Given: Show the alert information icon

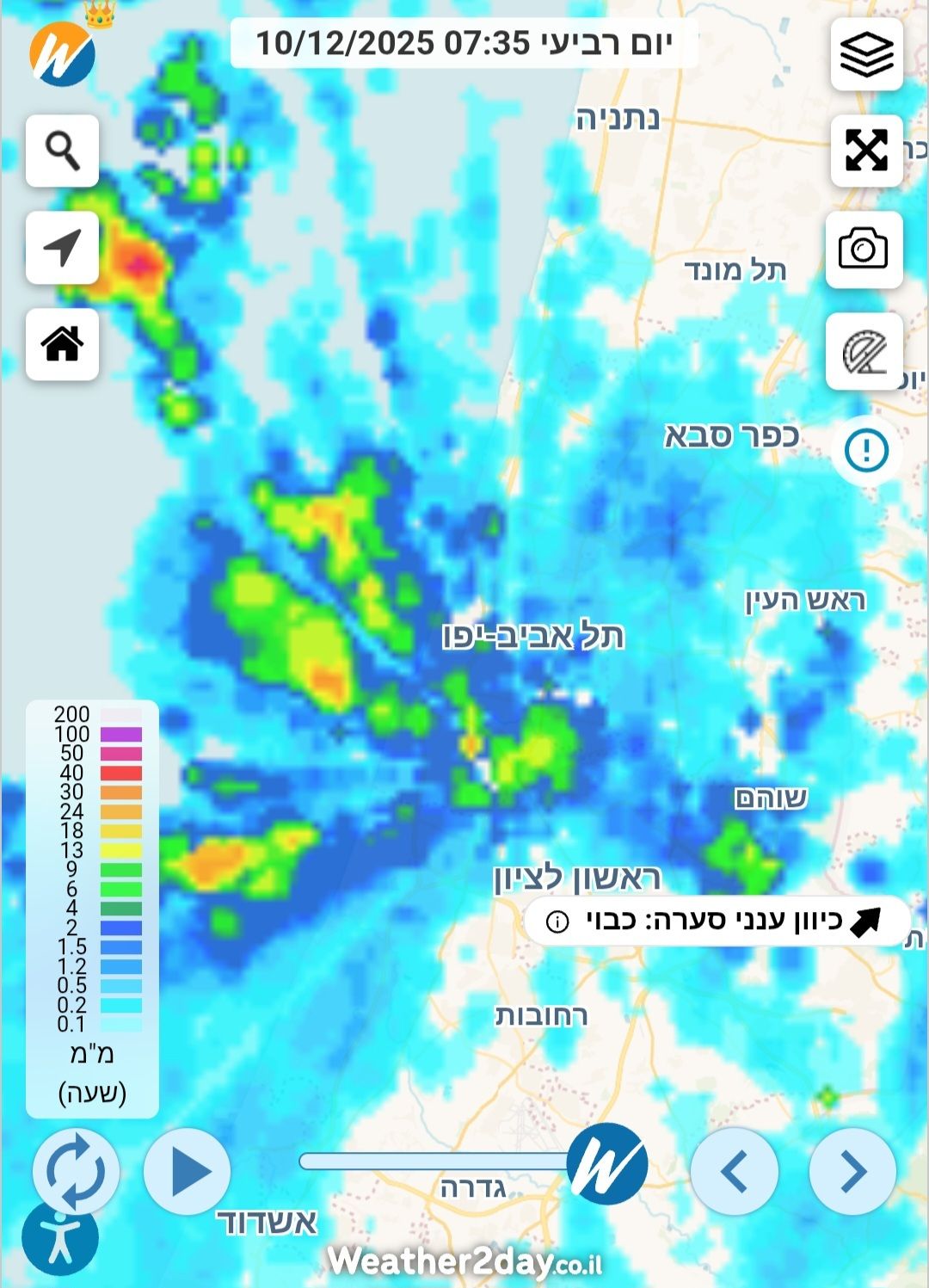Looking at the screenshot, I should pos(865,449).
